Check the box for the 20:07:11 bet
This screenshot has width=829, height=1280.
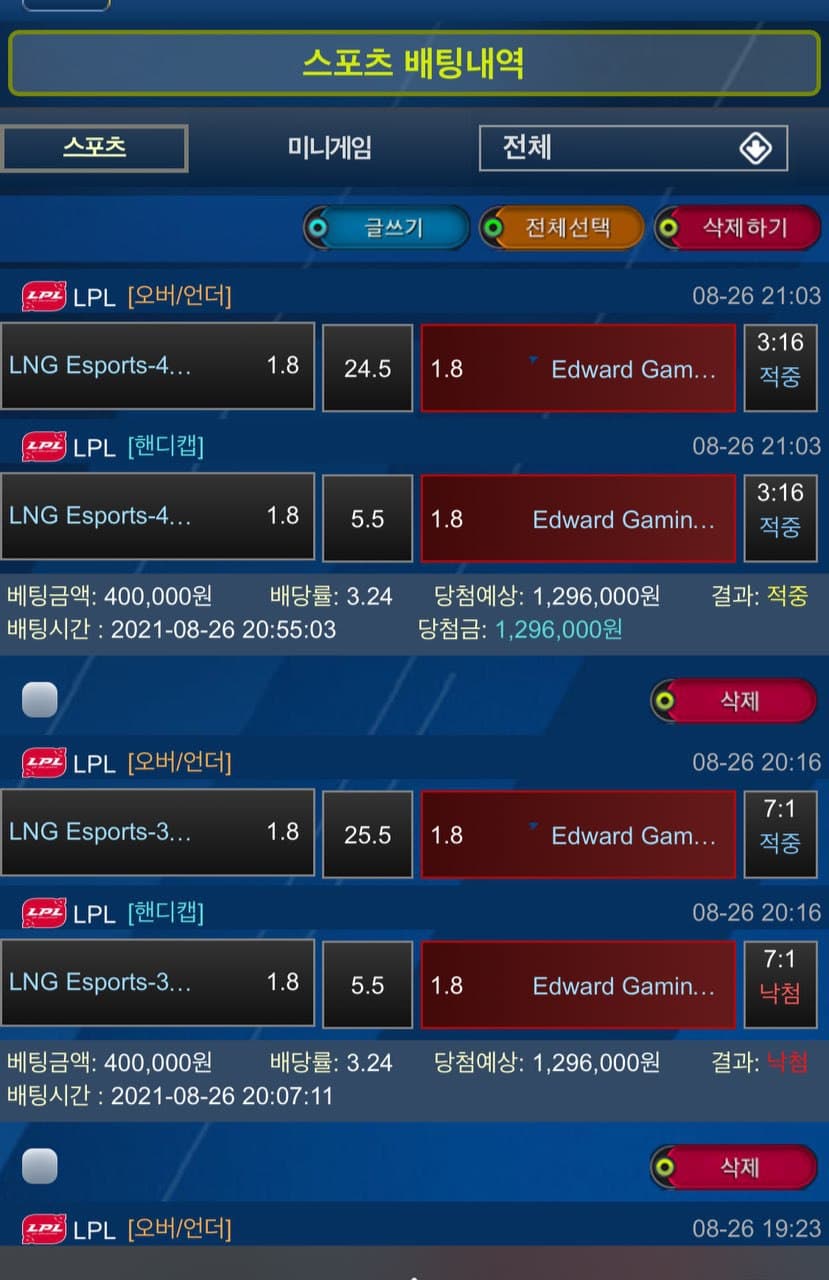click(40, 1166)
